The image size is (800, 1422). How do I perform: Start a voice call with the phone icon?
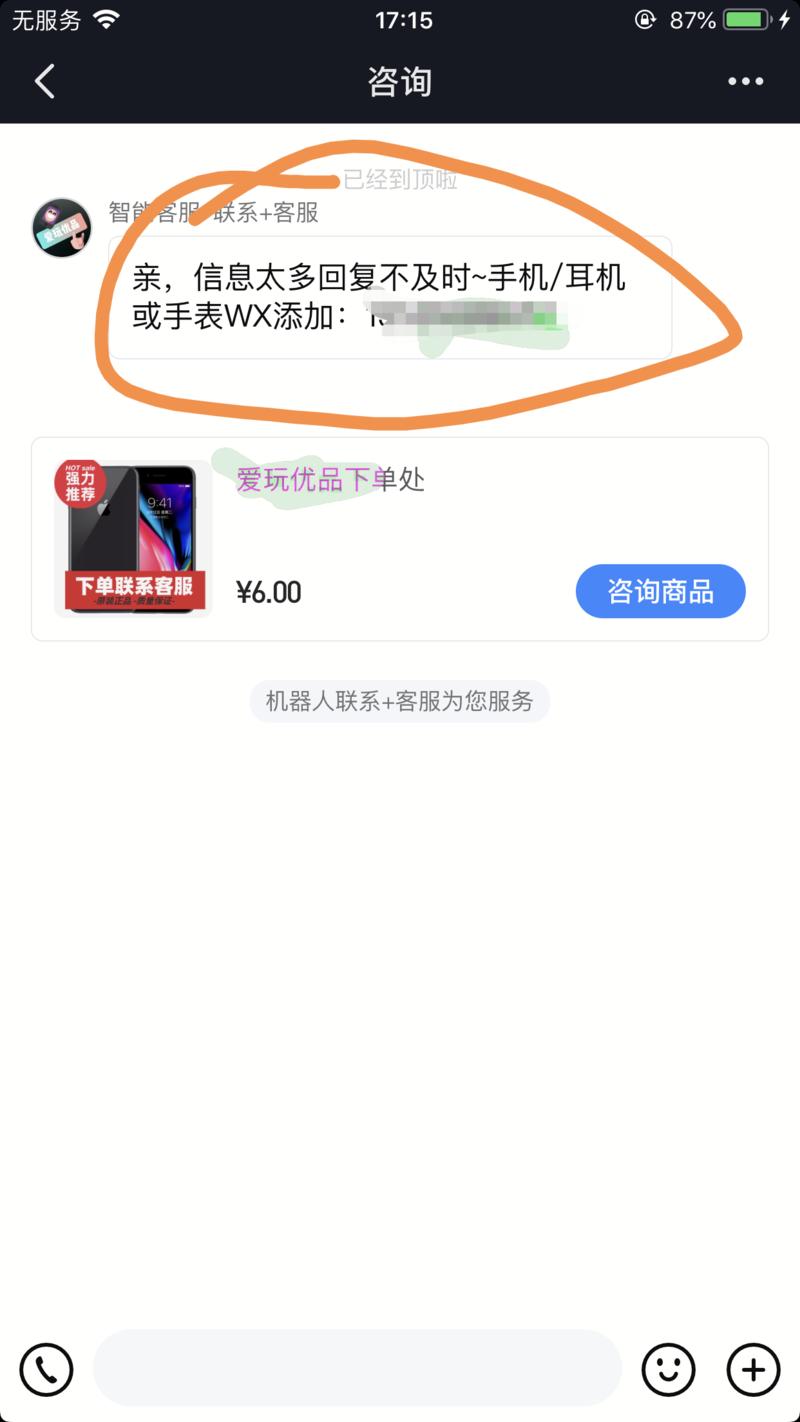click(44, 1369)
